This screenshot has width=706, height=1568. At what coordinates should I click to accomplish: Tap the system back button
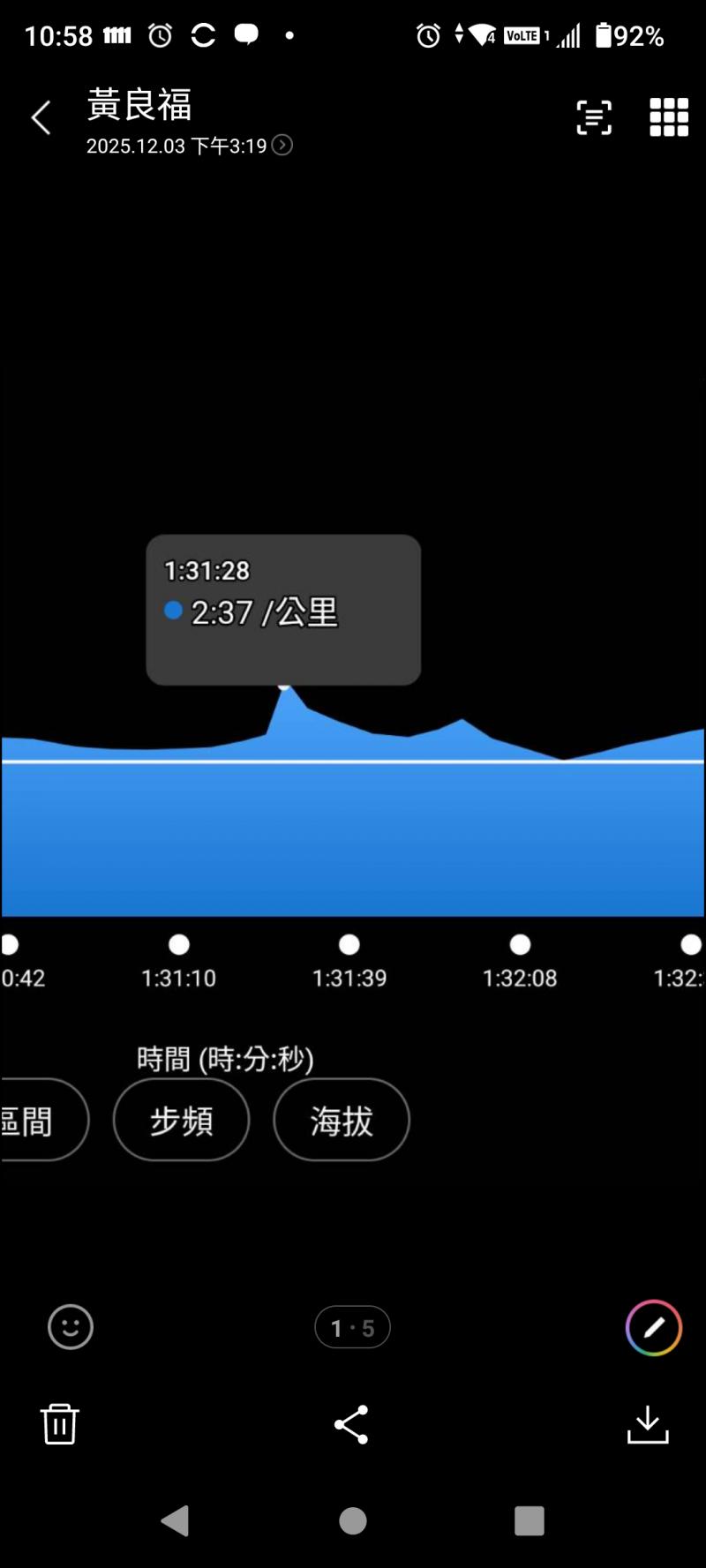pyautogui.click(x=176, y=1520)
